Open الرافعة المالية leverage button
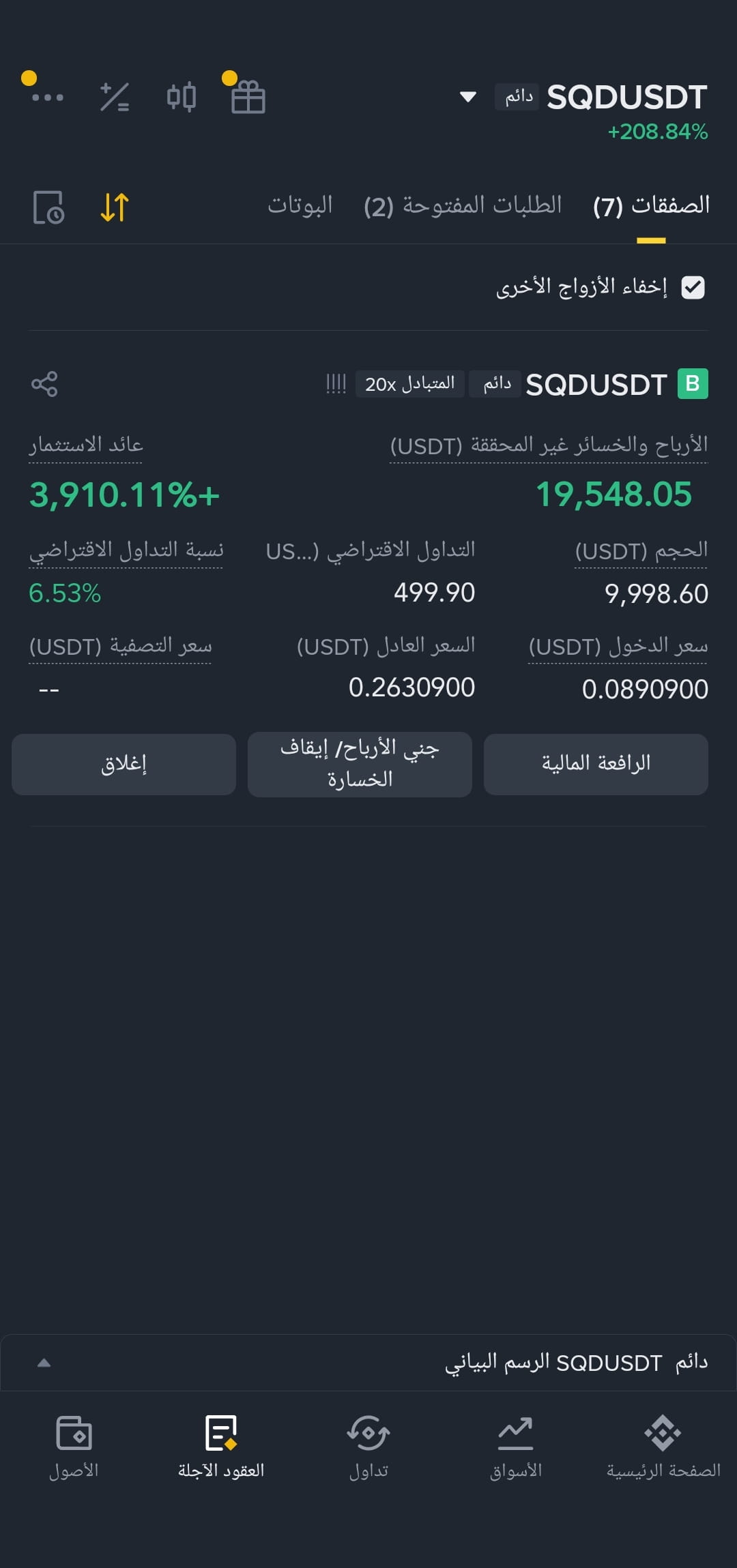The image size is (737, 1568). click(596, 764)
